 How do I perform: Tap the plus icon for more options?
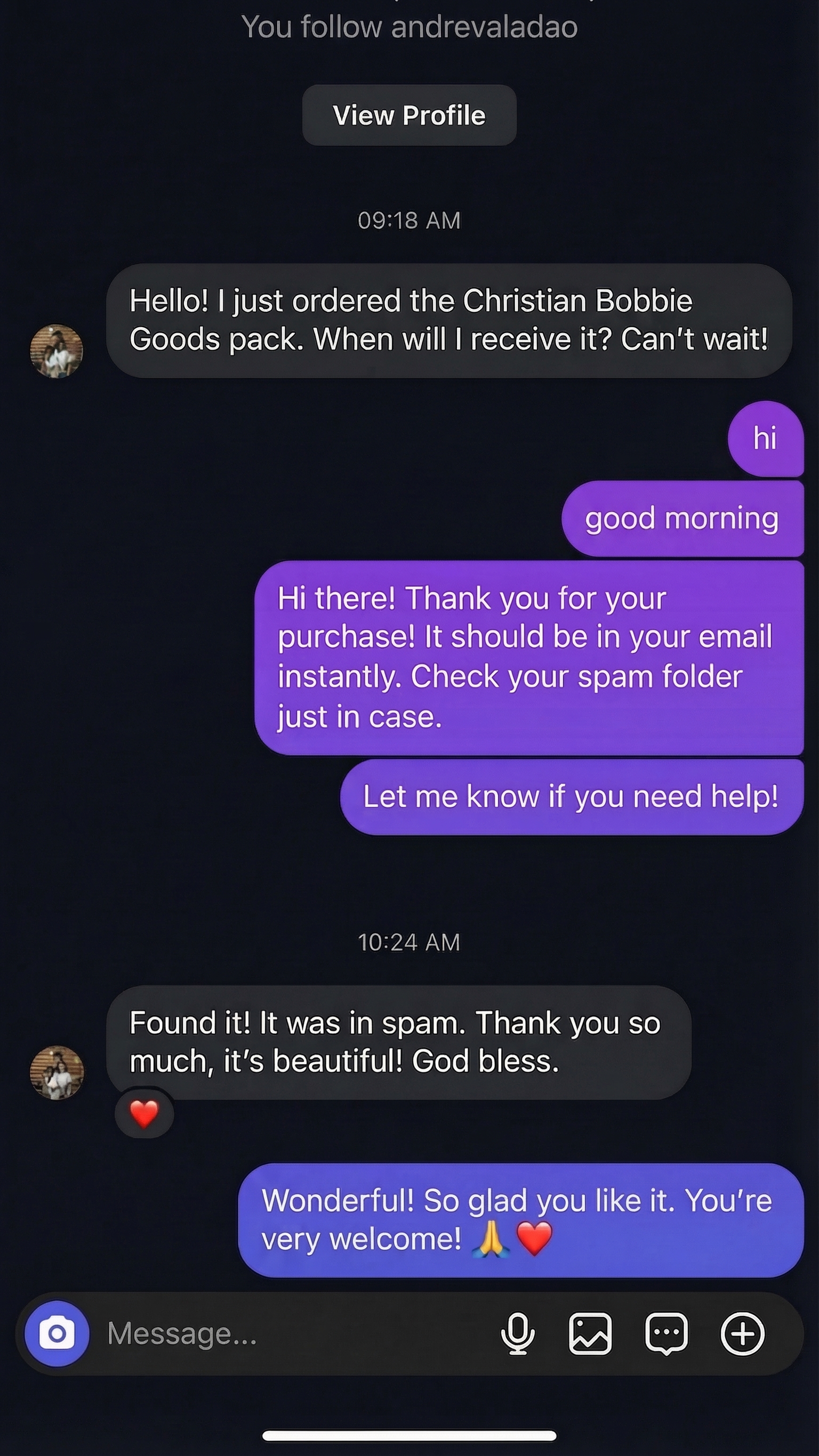[742, 1334]
